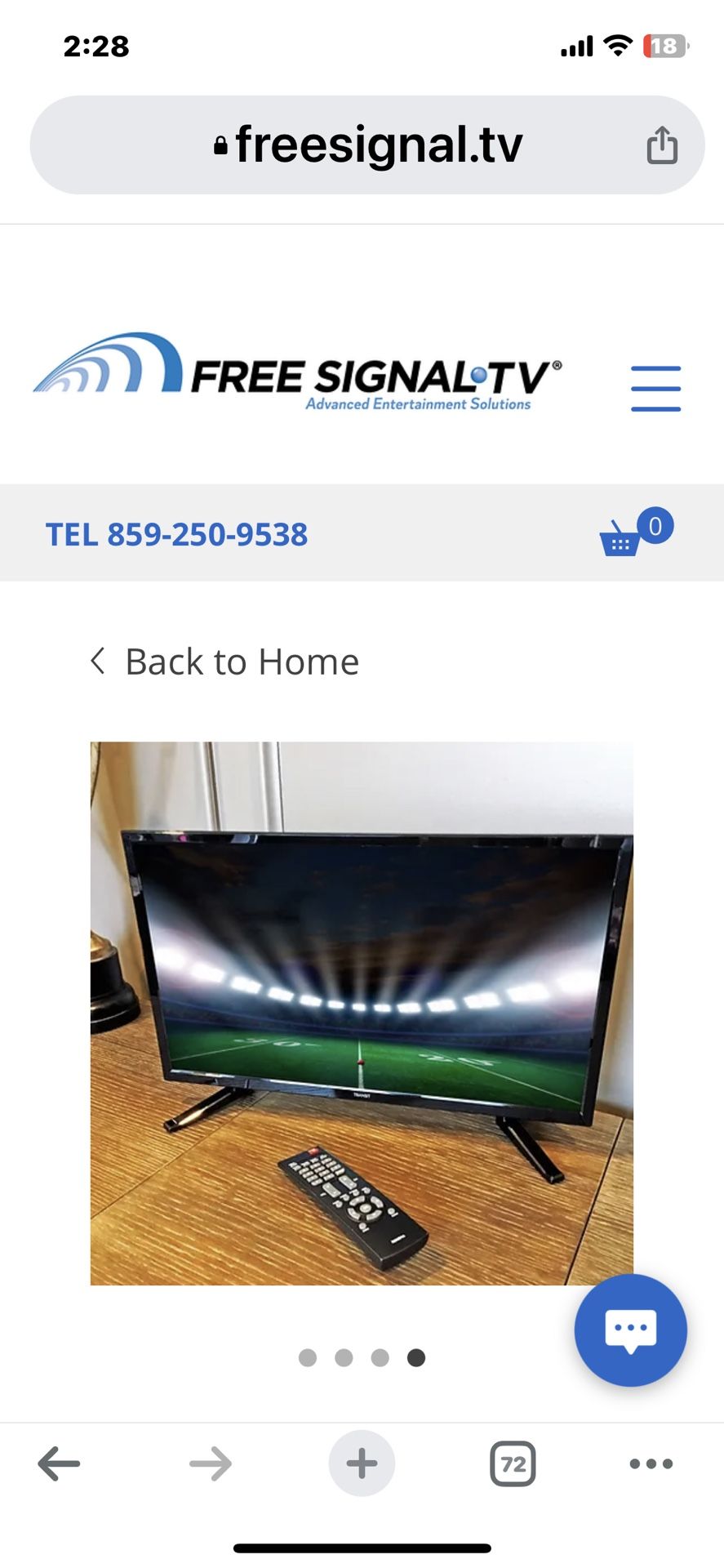Share this page via share icon
724x1568 pixels.
point(662,146)
